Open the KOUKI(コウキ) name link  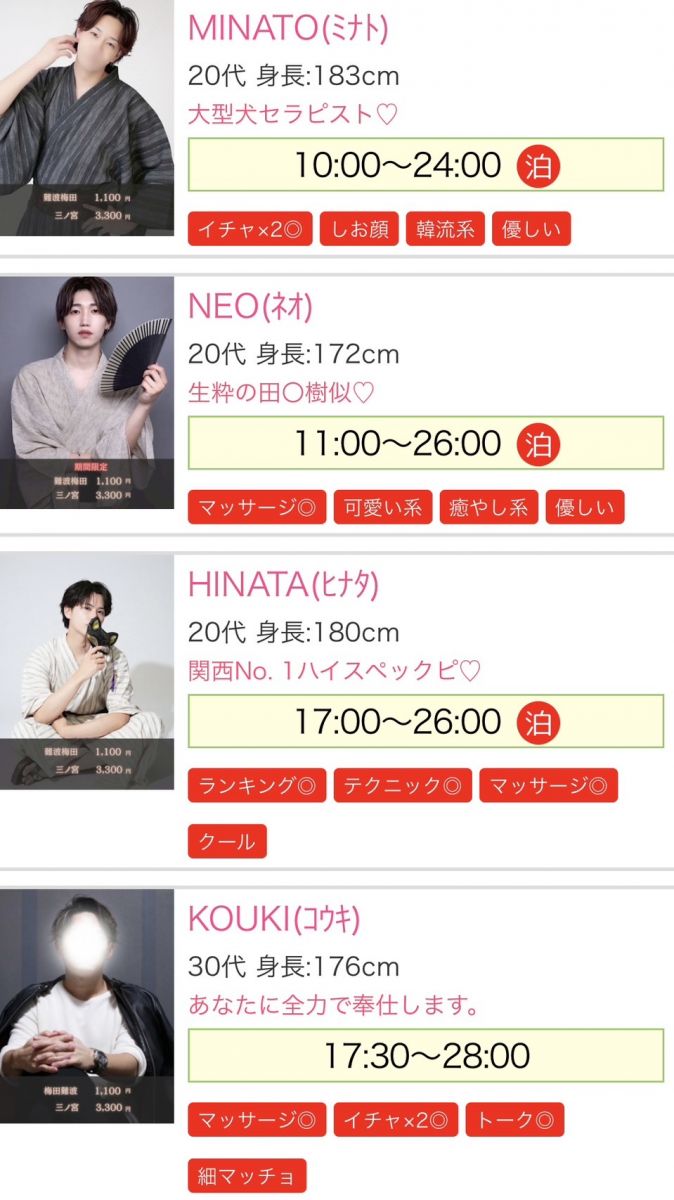274,918
